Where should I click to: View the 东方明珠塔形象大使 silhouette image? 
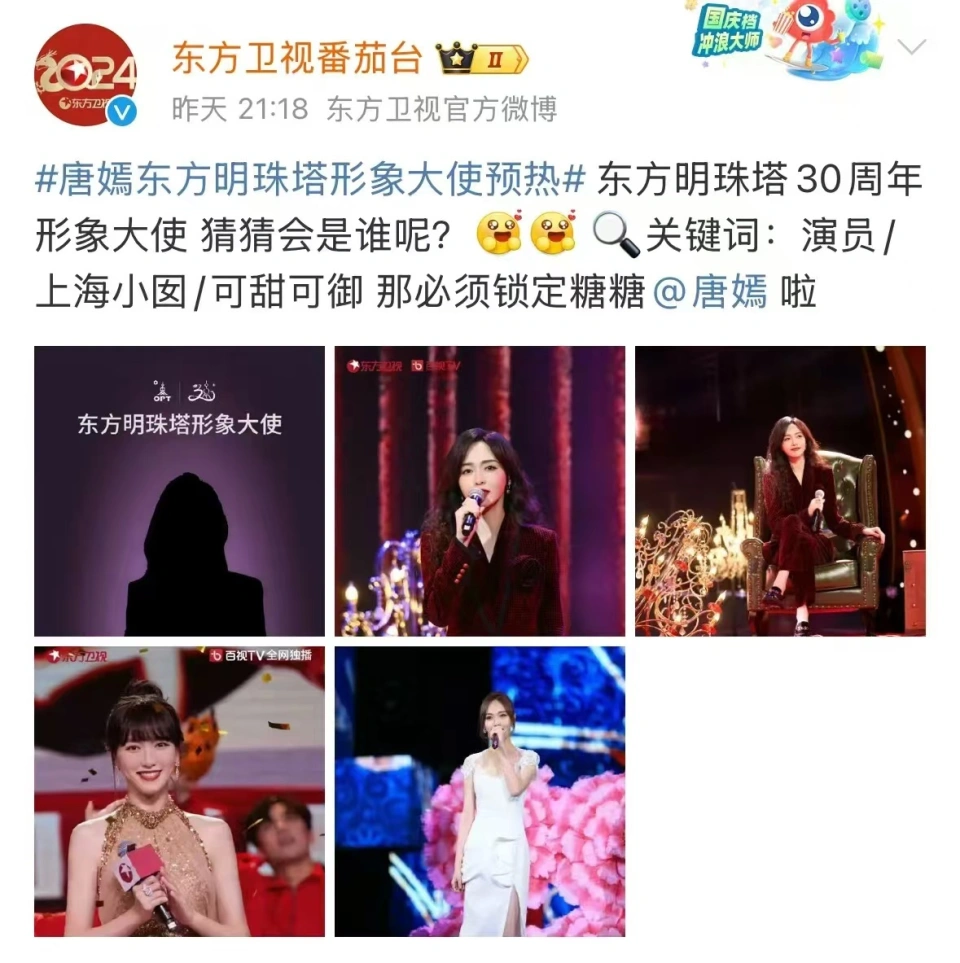180,491
